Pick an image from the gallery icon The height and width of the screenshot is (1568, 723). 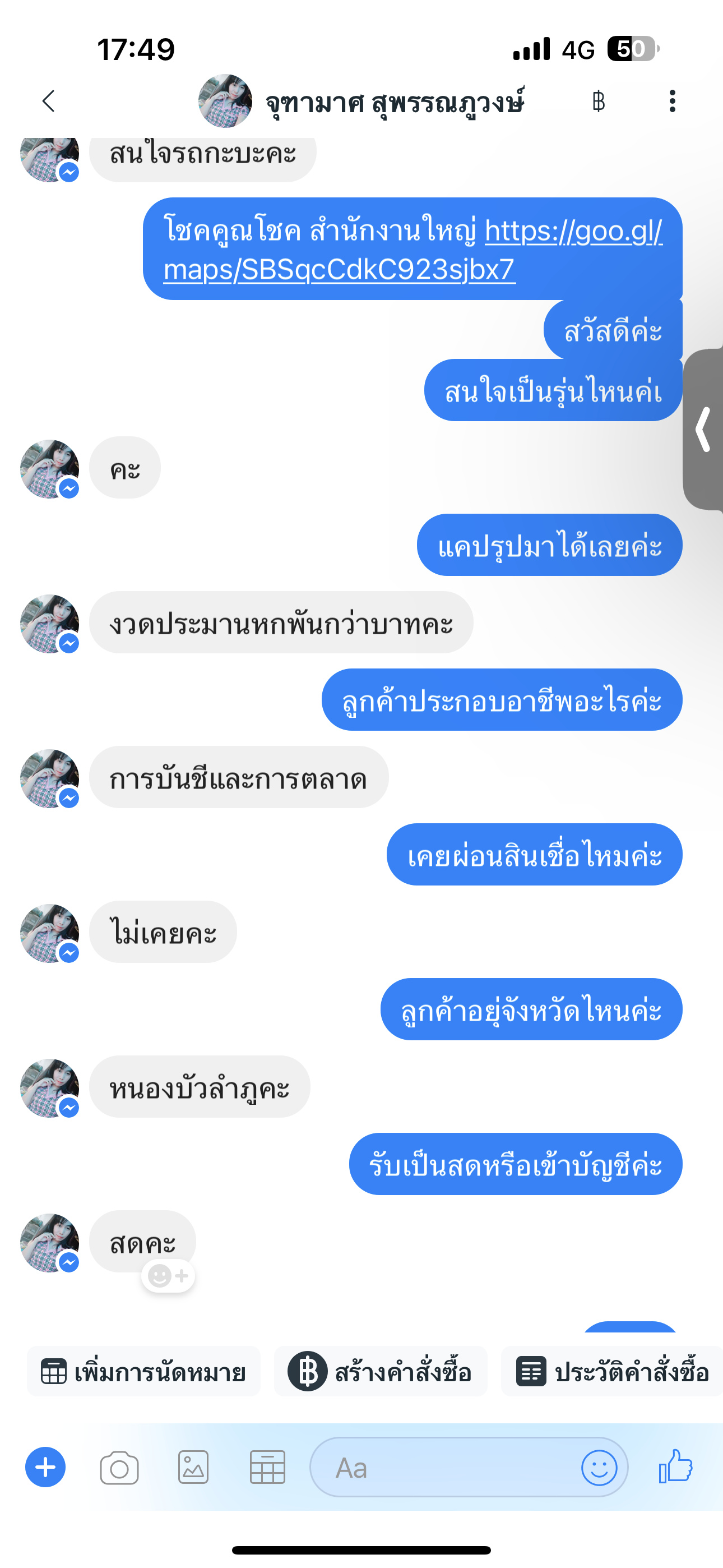tap(193, 1468)
